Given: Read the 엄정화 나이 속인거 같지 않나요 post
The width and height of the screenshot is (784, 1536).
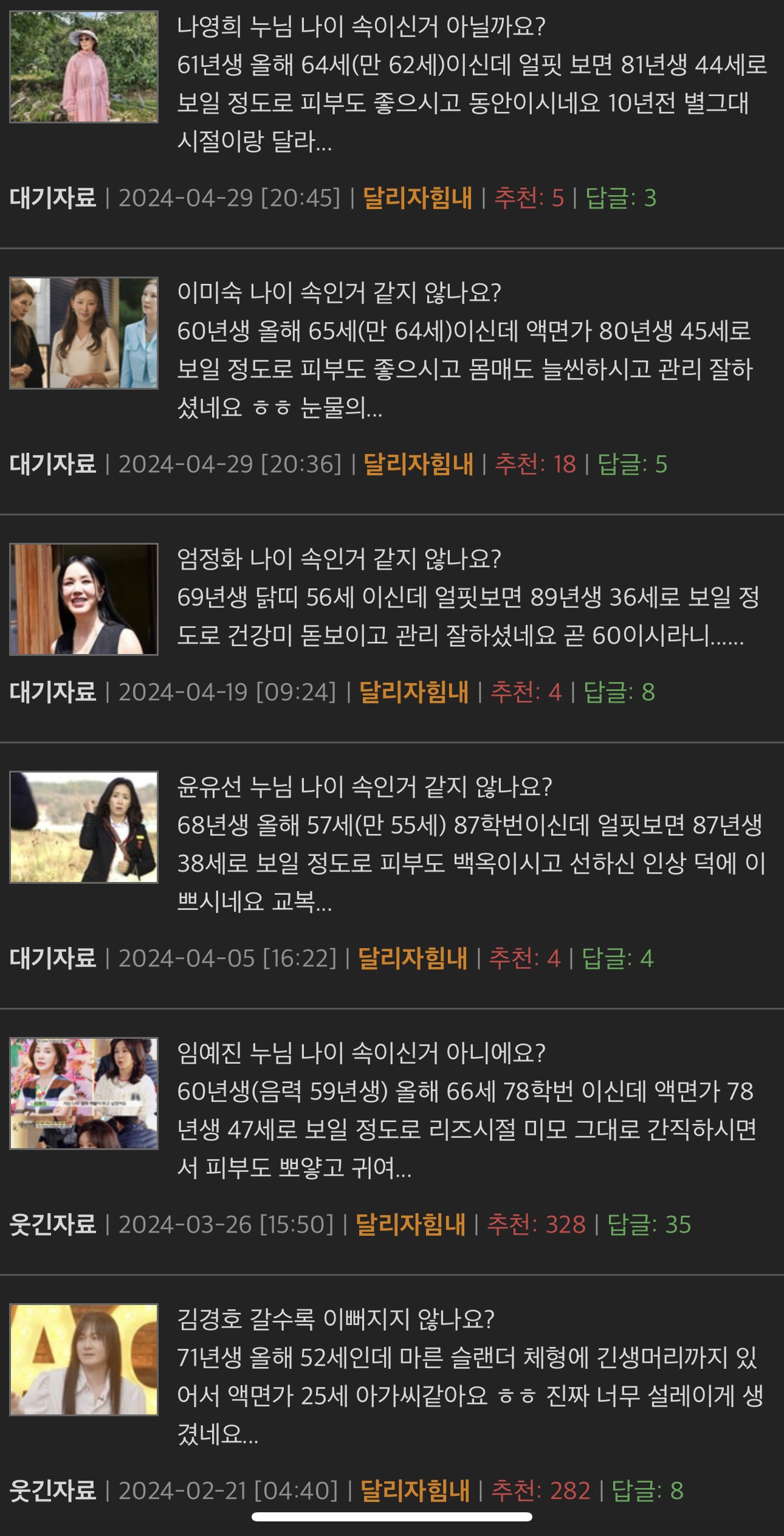Looking at the screenshot, I should 339,559.
